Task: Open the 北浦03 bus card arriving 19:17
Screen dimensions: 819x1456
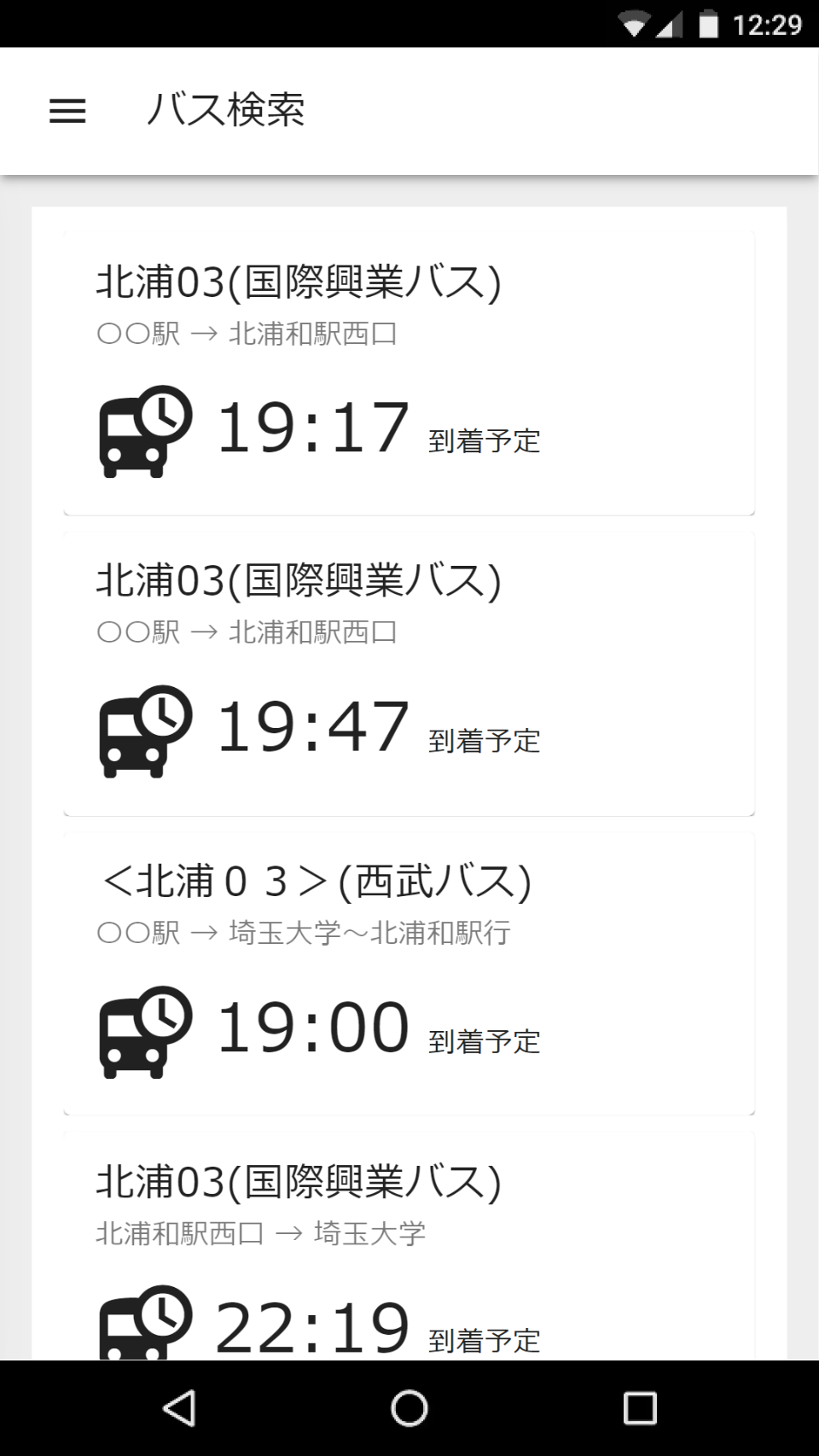Action: [409, 373]
